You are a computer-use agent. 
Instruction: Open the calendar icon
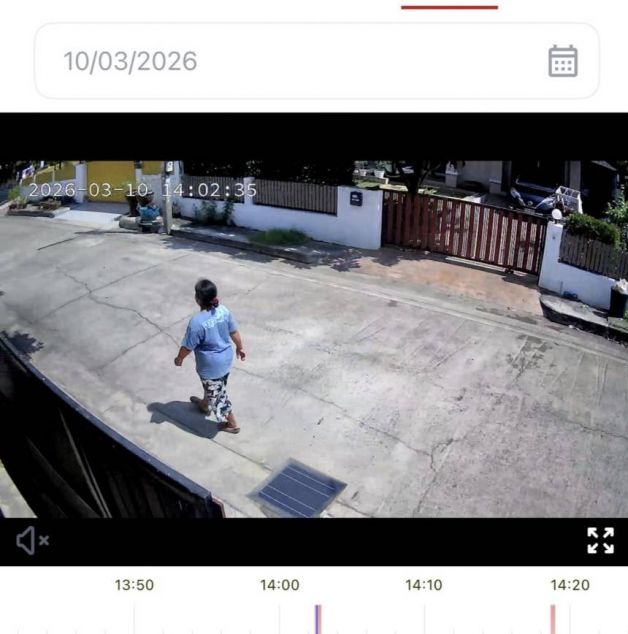click(563, 61)
